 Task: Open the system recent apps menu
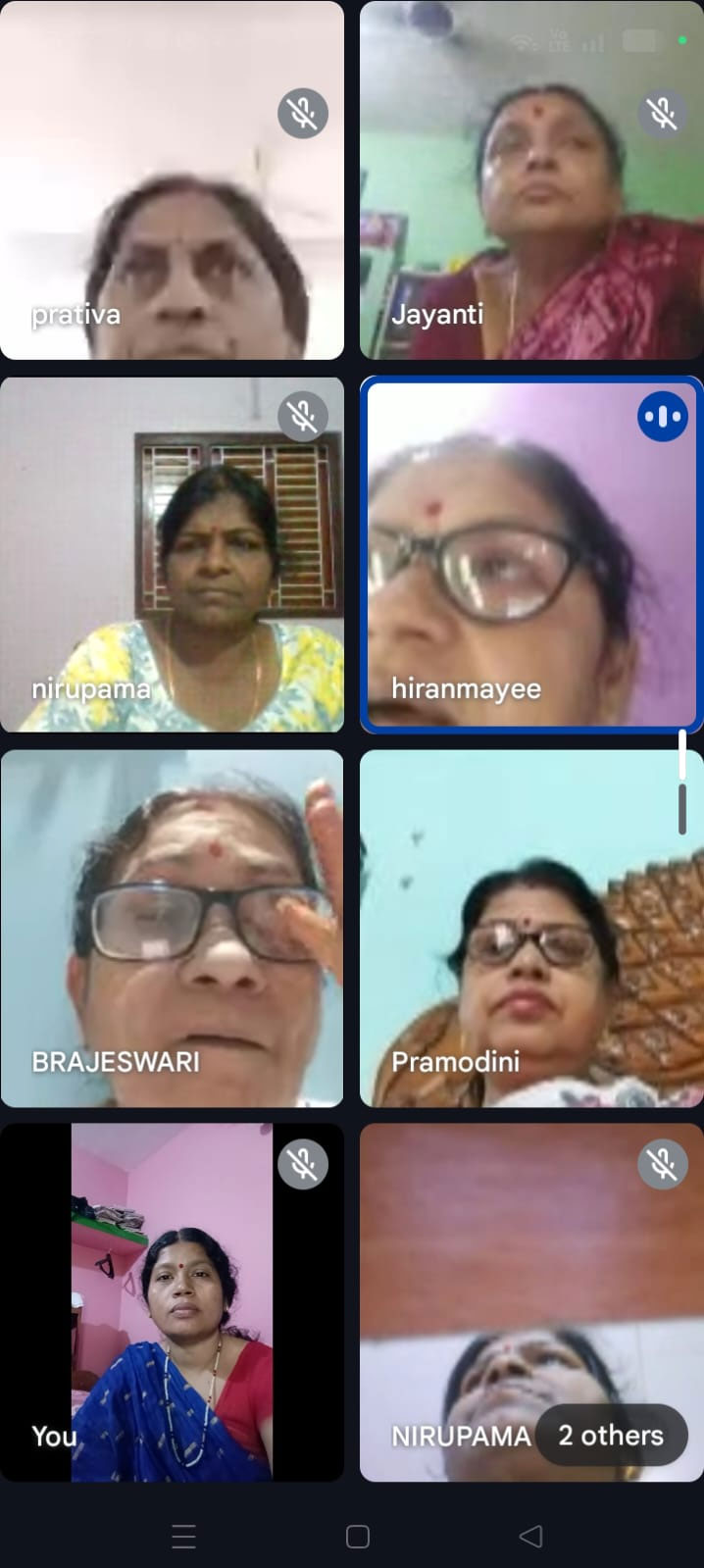pyautogui.click(x=183, y=1536)
